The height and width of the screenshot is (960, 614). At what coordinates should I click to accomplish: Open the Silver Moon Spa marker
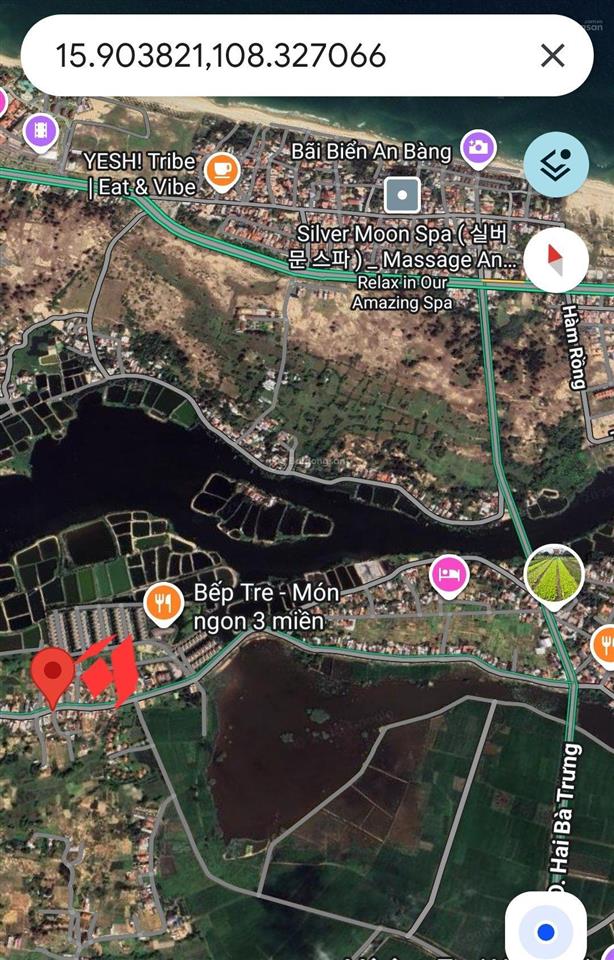coord(402,194)
